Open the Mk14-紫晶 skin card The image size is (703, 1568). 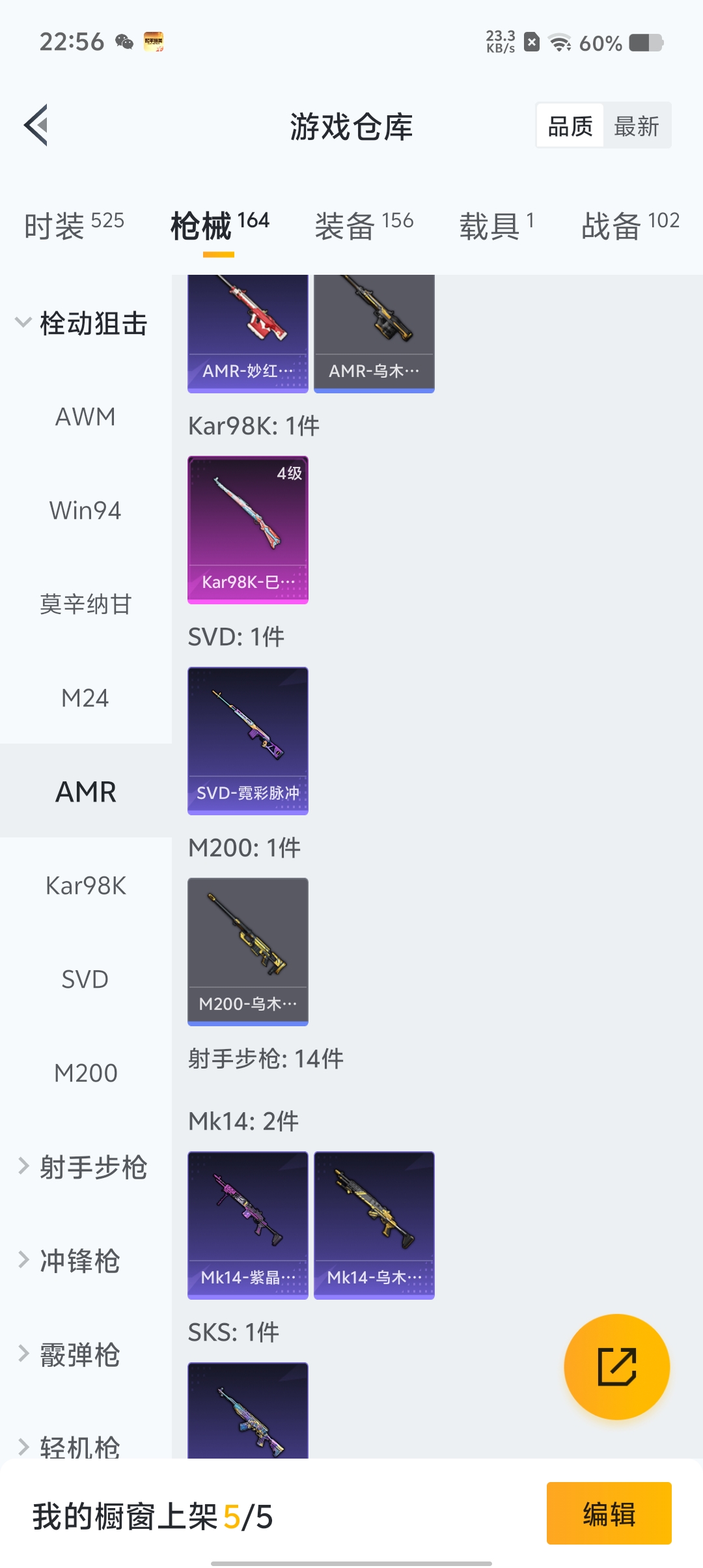click(248, 1225)
